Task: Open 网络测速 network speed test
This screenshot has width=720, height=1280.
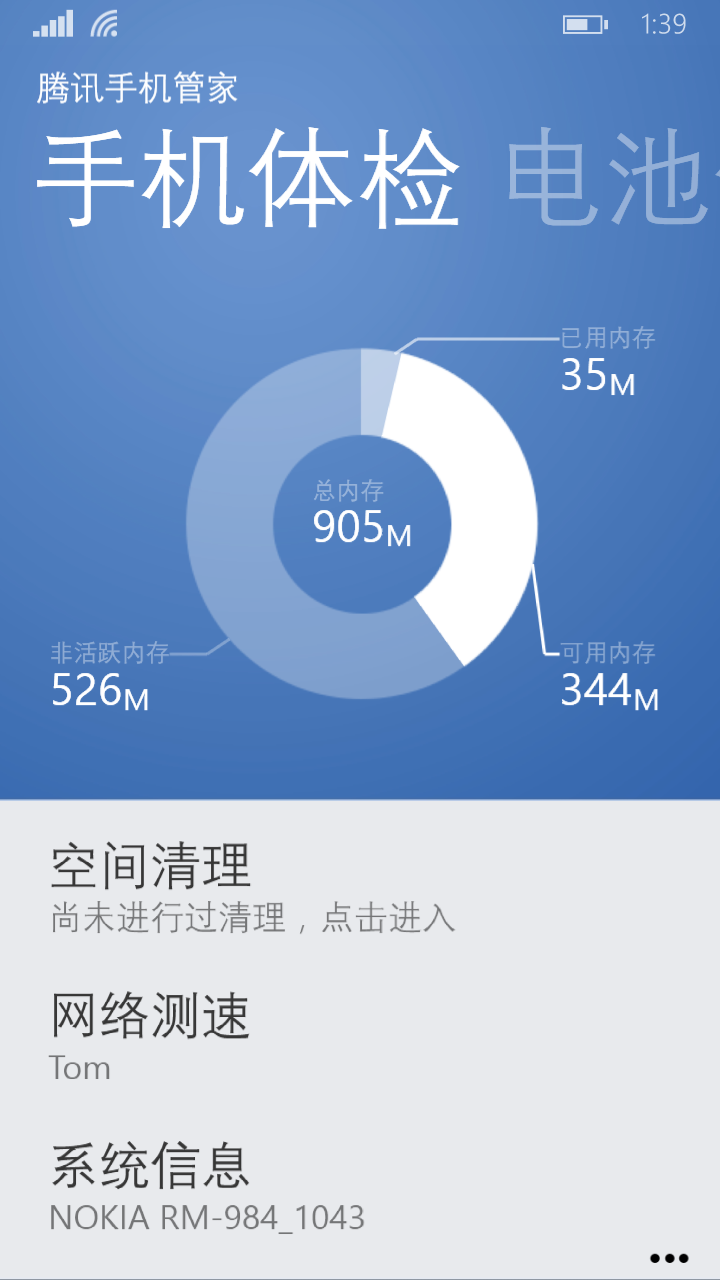Action: [150, 1016]
